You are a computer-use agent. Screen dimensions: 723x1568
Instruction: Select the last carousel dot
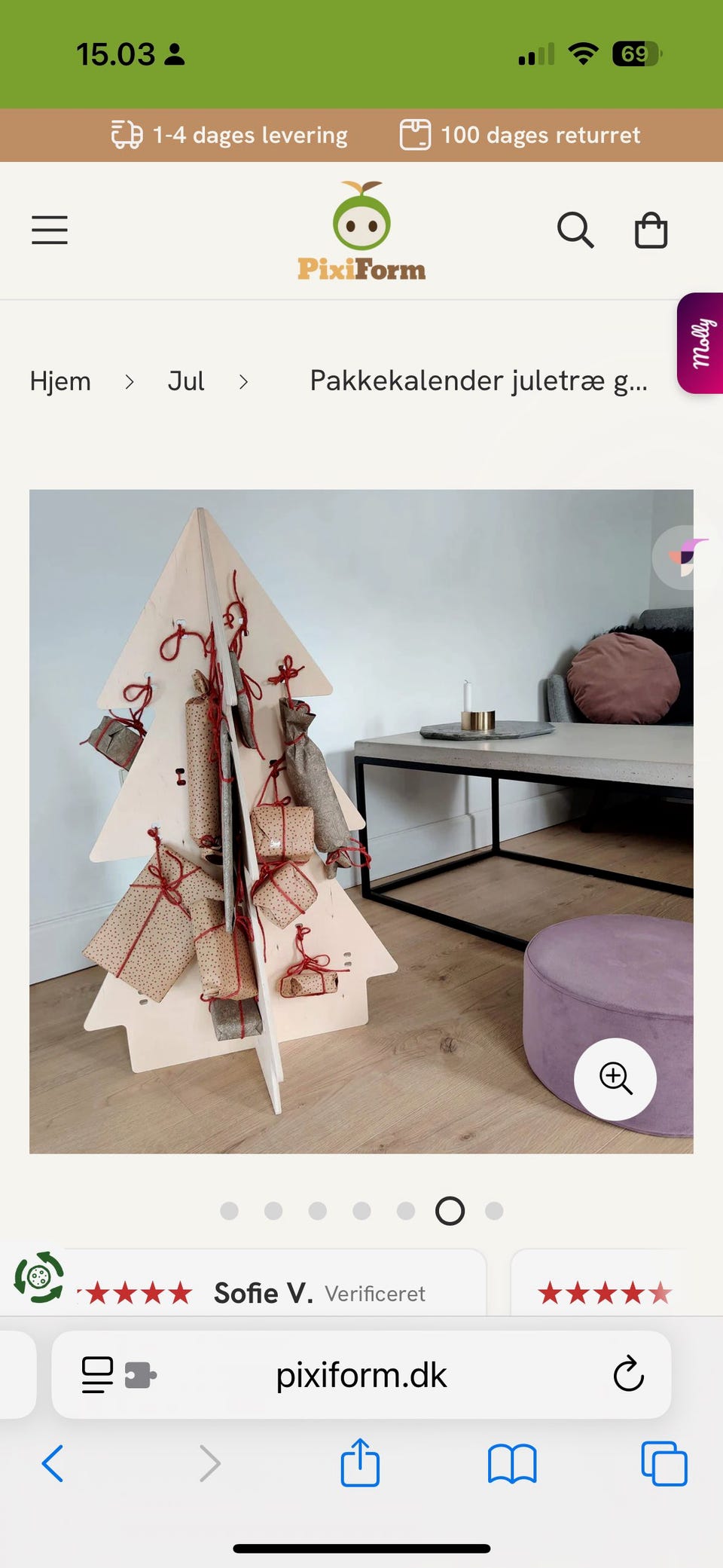pyautogui.click(x=494, y=1211)
